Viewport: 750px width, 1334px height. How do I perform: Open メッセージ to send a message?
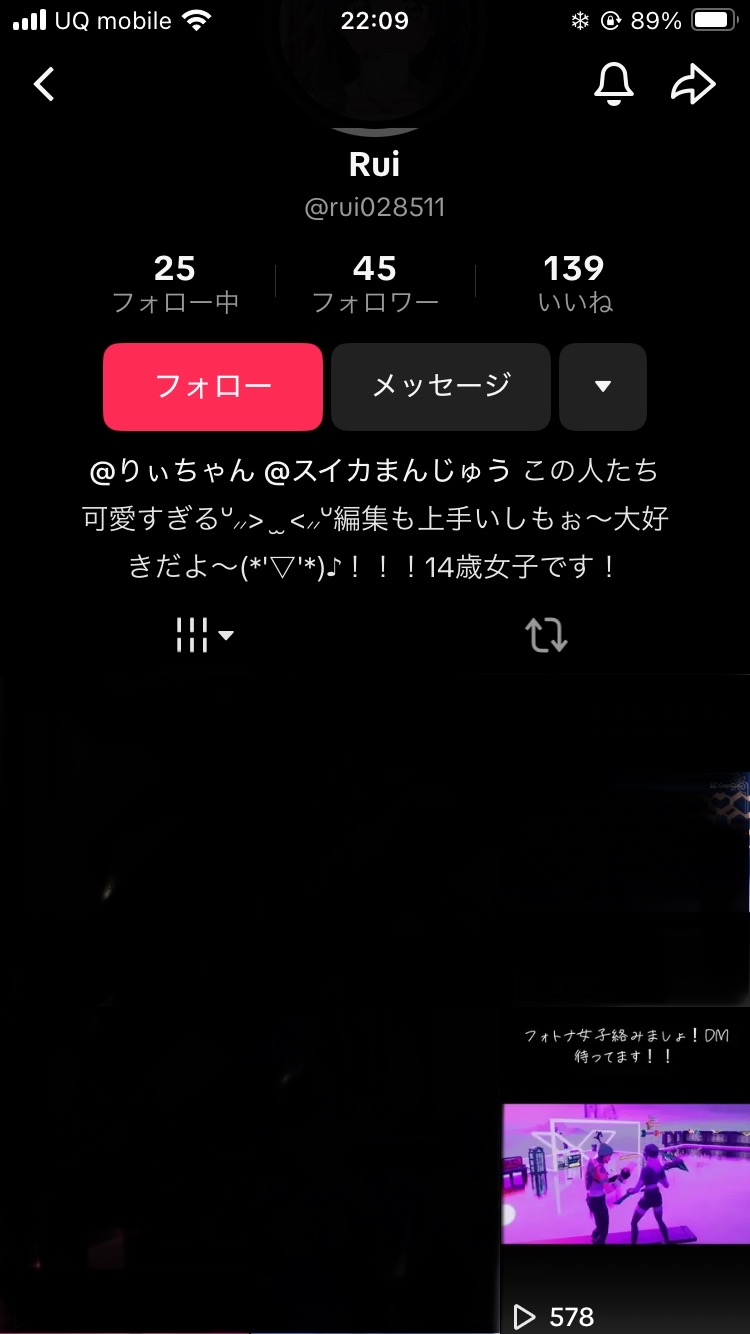coord(441,386)
